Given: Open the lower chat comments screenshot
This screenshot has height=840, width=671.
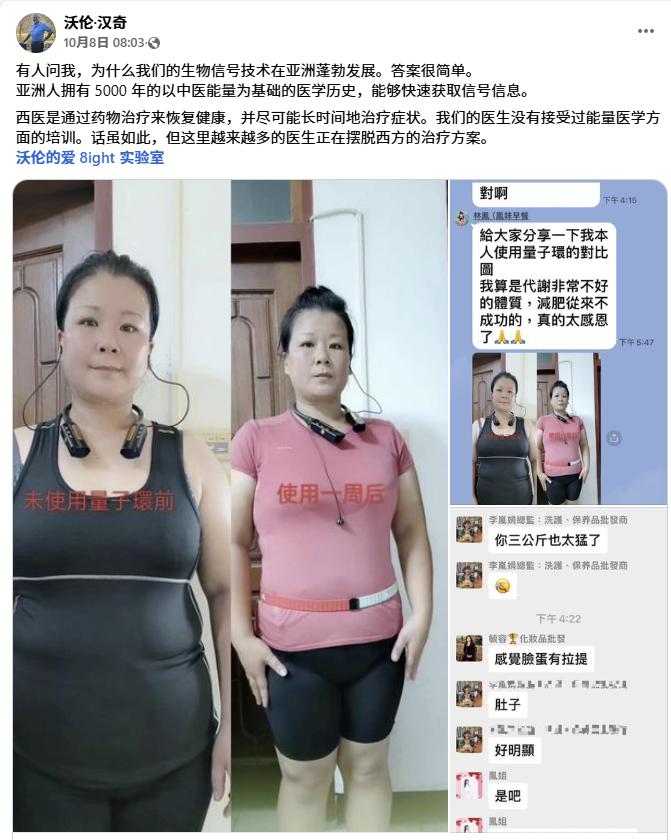Looking at the screenshot, I should click(x=558, y=670).
